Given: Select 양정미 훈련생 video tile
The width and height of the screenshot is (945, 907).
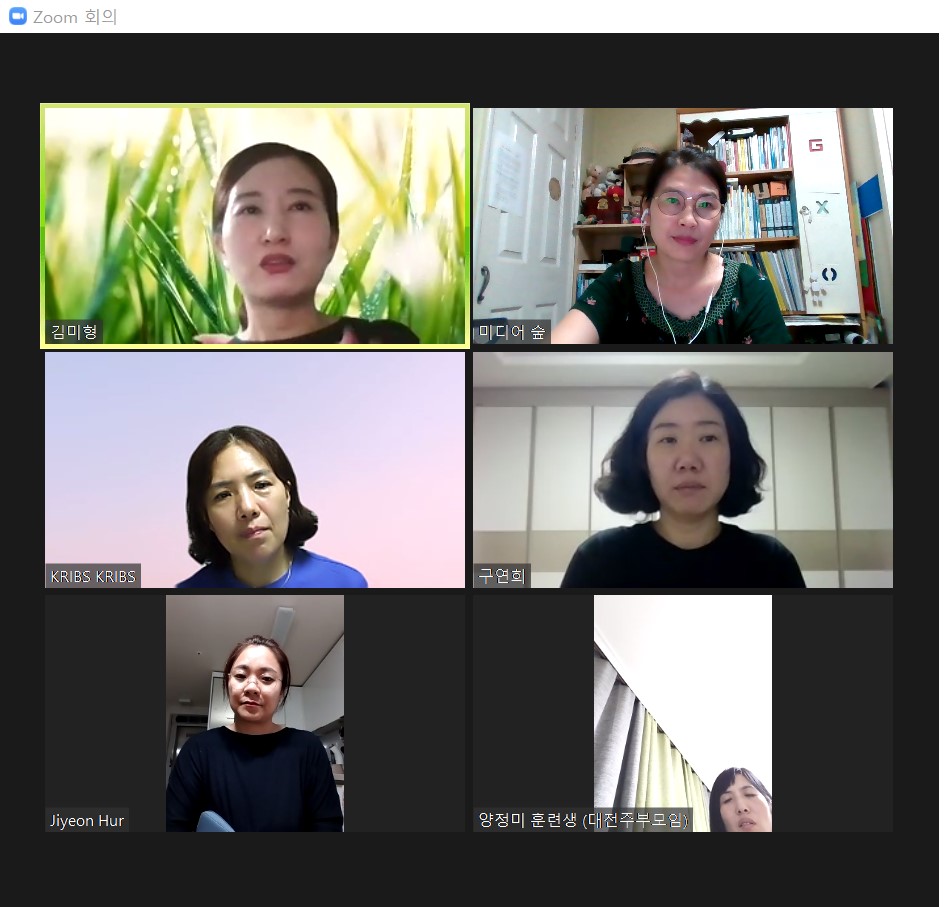Looking at the screenshot, I should tap(682, 713).
